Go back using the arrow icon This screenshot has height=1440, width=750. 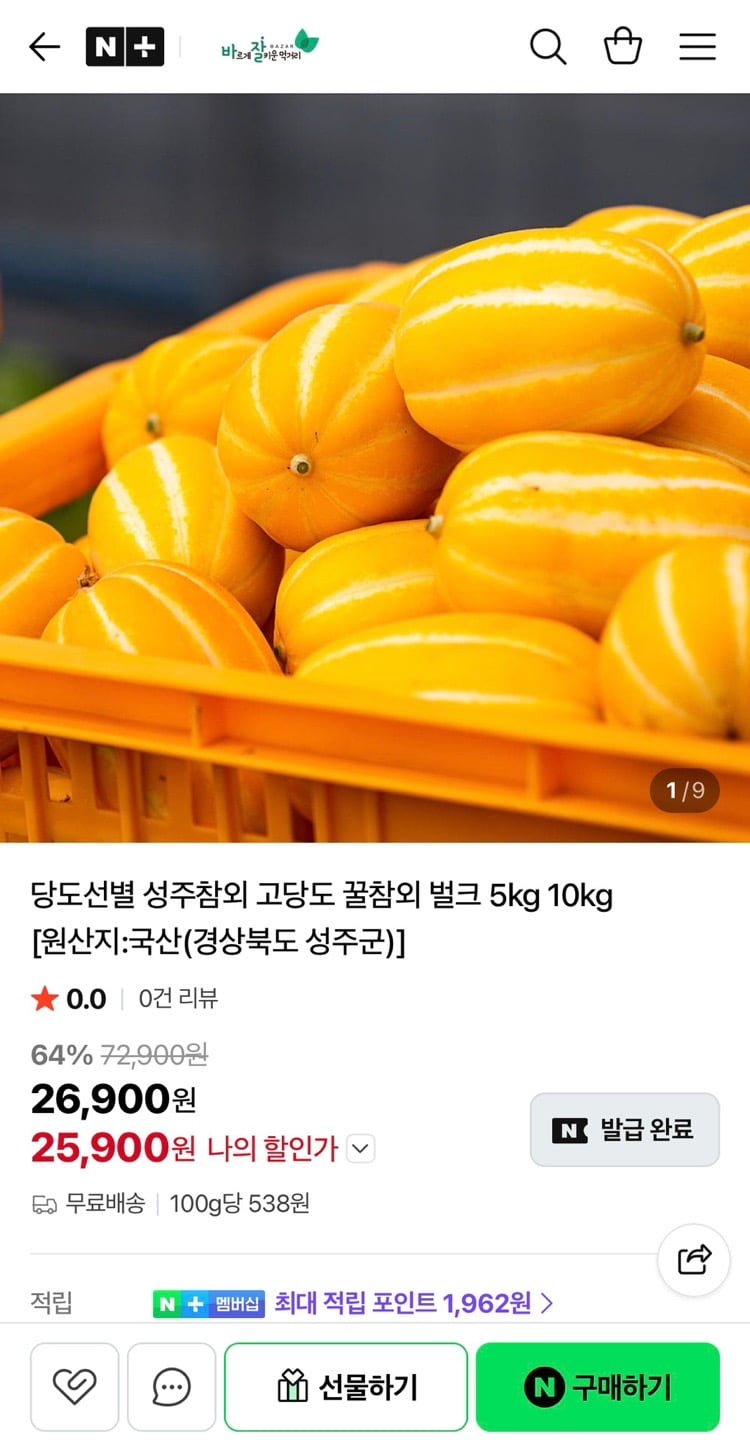tap(45, 47)
